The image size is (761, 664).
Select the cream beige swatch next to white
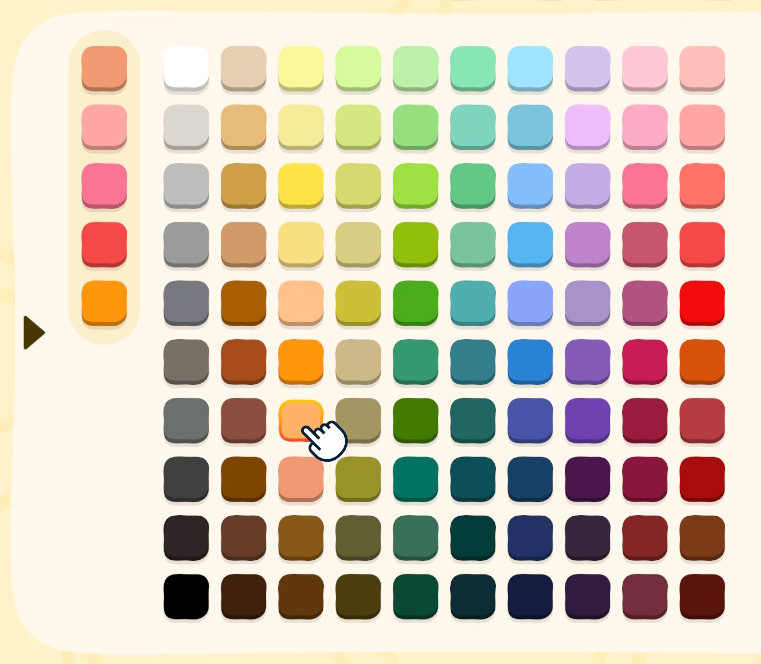coord(244,66)
